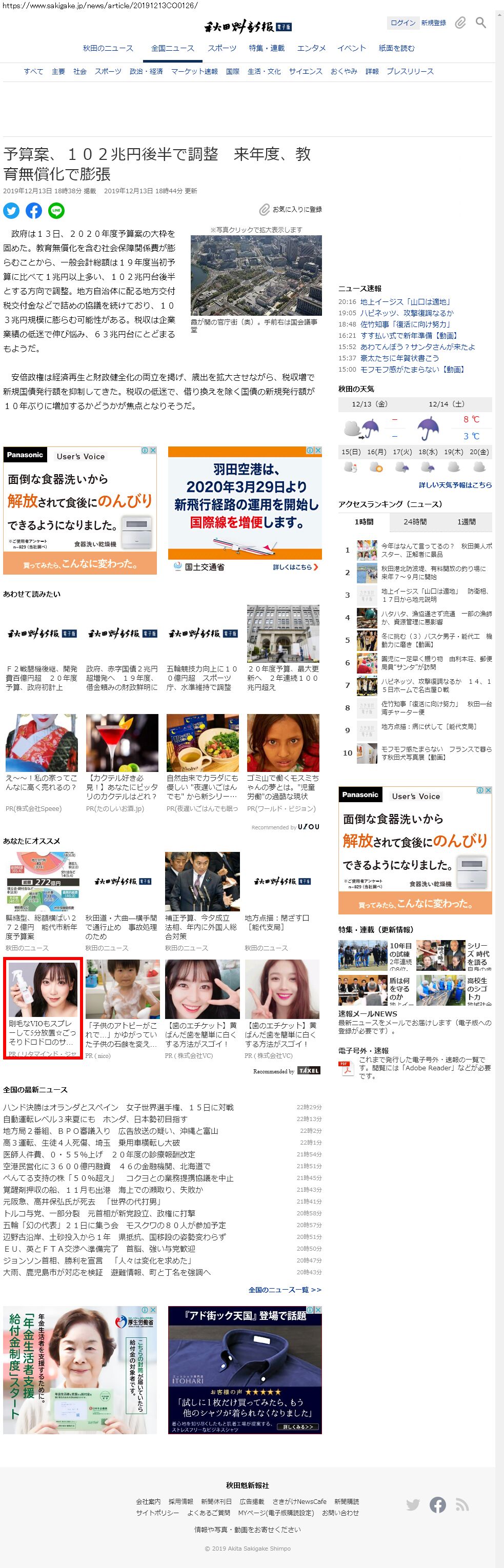Switch ranking to 24時間 tab

pyautogui.click(x=414, y=522)
